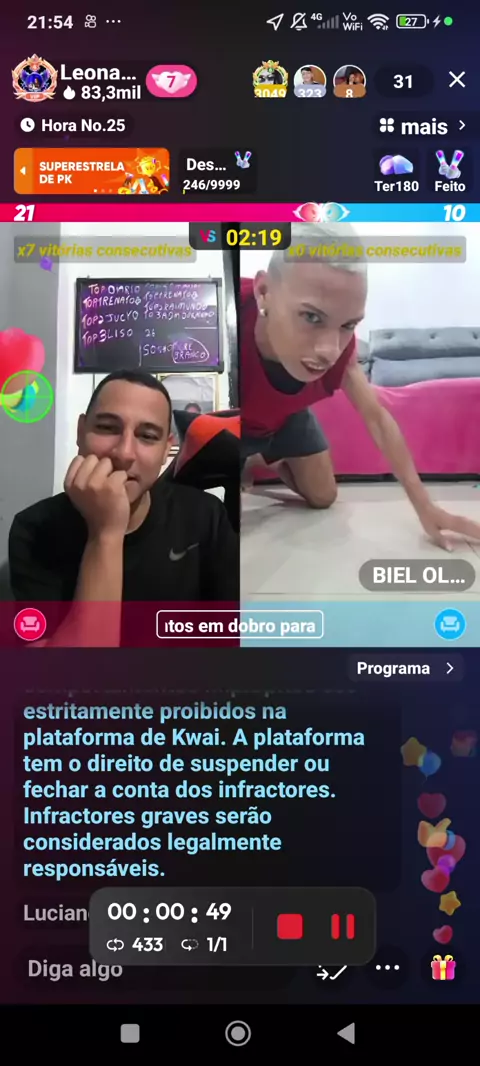The image size is (480, 1066).
Task: Pause the screen recording
Action: (x=343, y=927)
